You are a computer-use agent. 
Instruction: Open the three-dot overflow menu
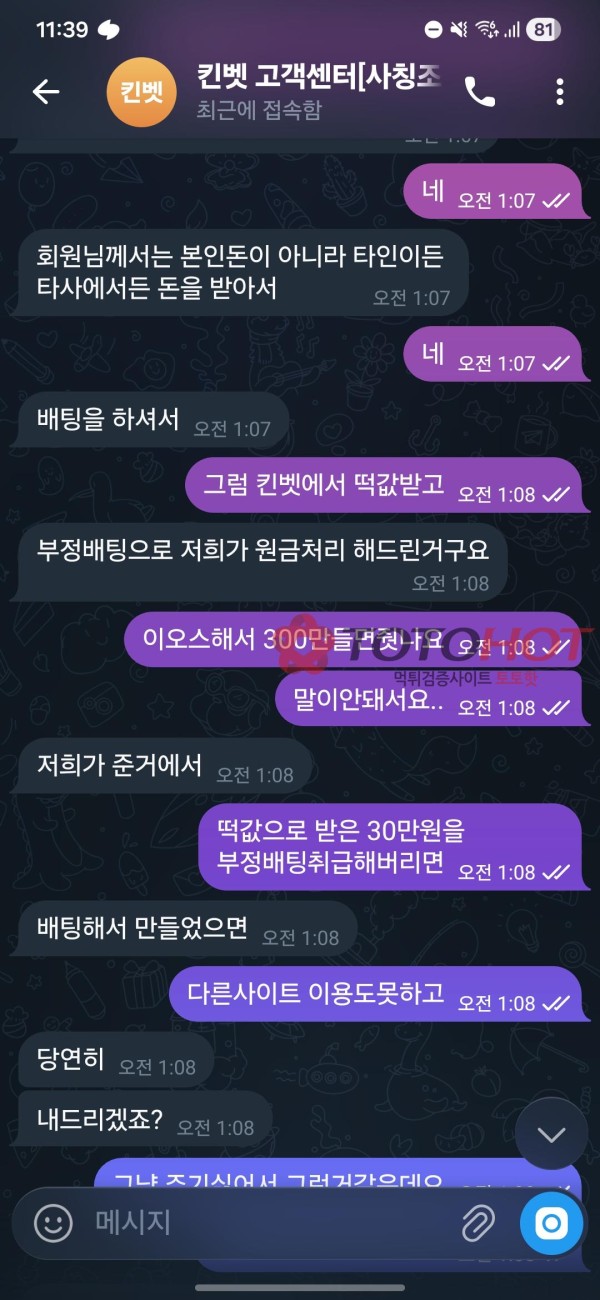point(559,92)
